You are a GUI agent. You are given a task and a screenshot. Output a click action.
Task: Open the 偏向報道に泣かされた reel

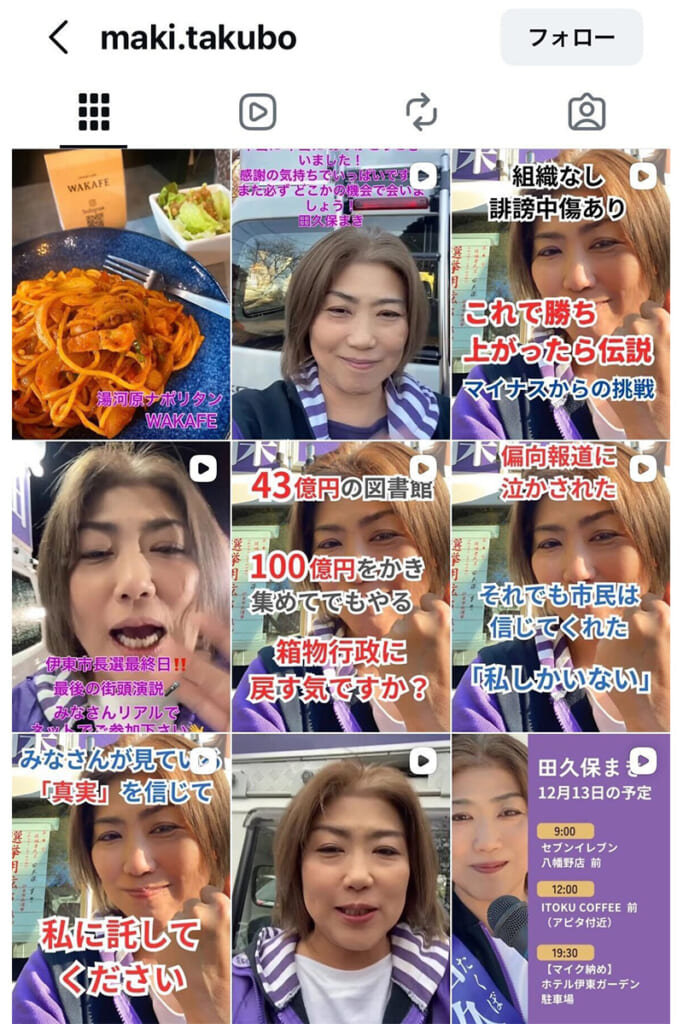pyautogui.click(x=560, y=587)
